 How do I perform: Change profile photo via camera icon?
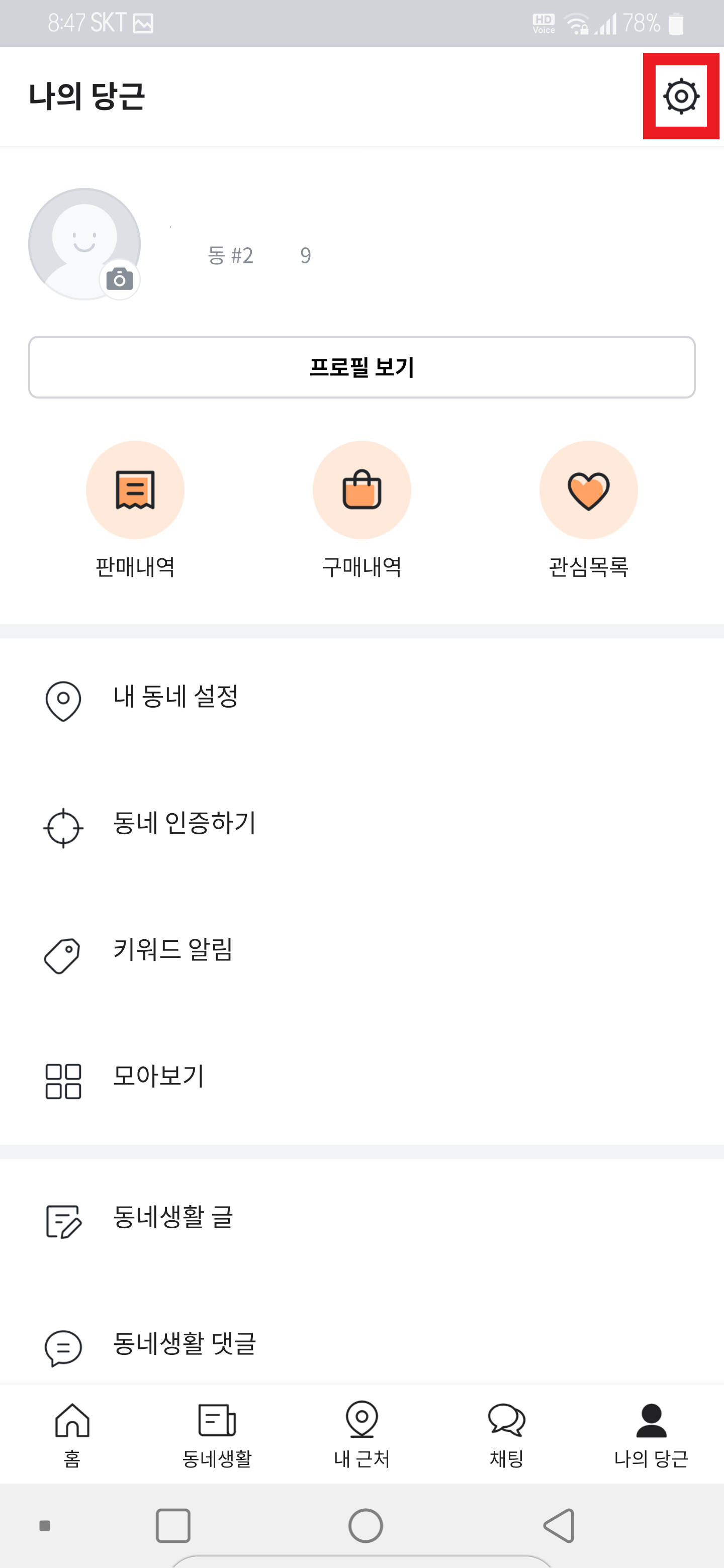click(x=119, y=279)
